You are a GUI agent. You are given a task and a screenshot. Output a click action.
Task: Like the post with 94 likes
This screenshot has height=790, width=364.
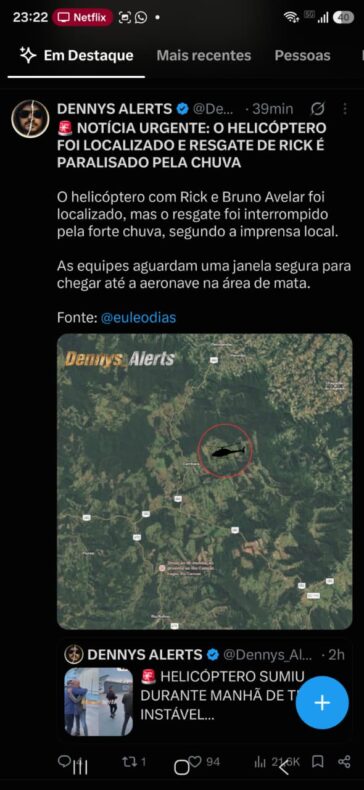coord(204,762)
